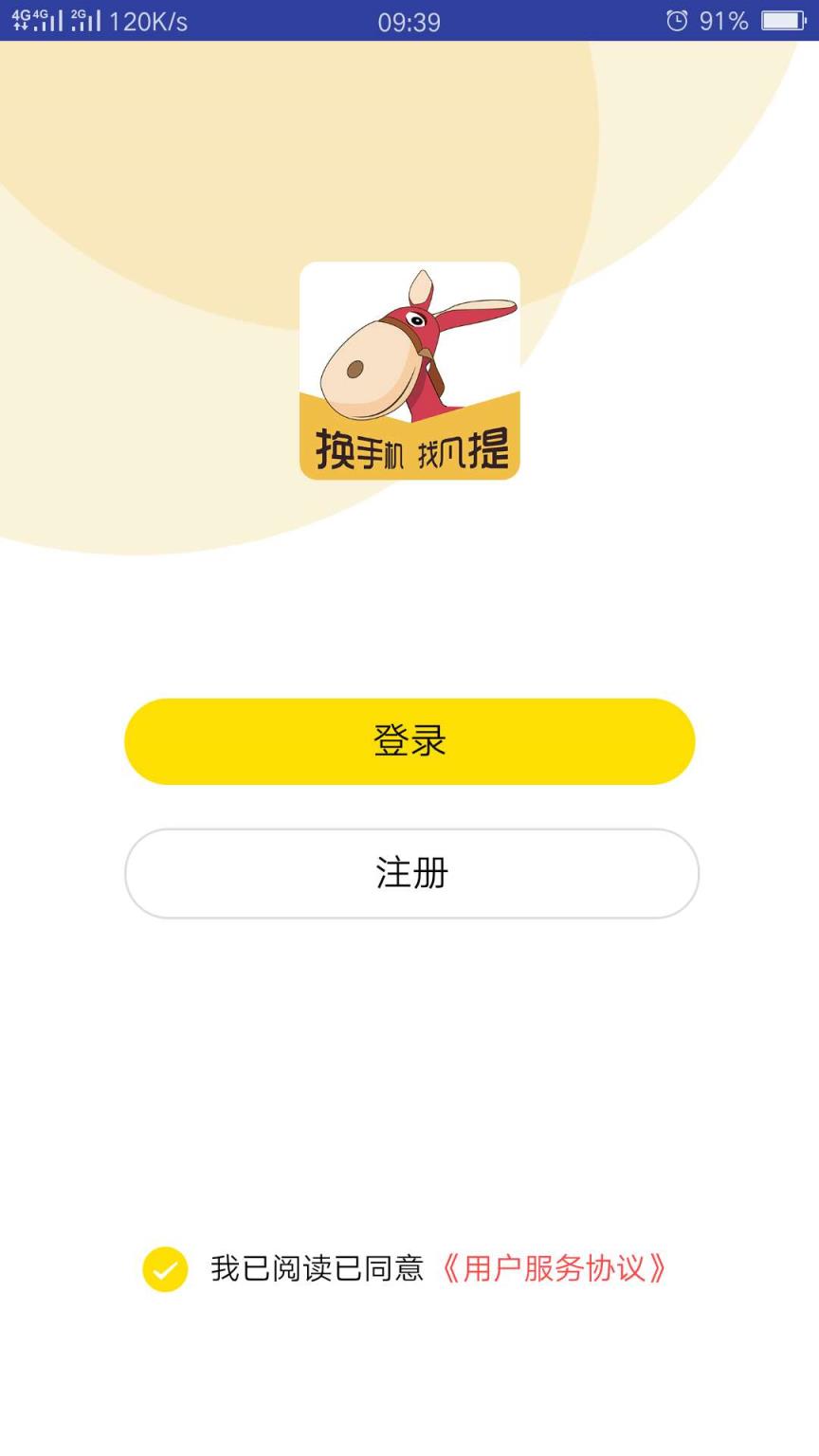This screenshot has width=819, height=1456.
Task: Click the alarm clock icon in status bar
Action: click(678, 21)
